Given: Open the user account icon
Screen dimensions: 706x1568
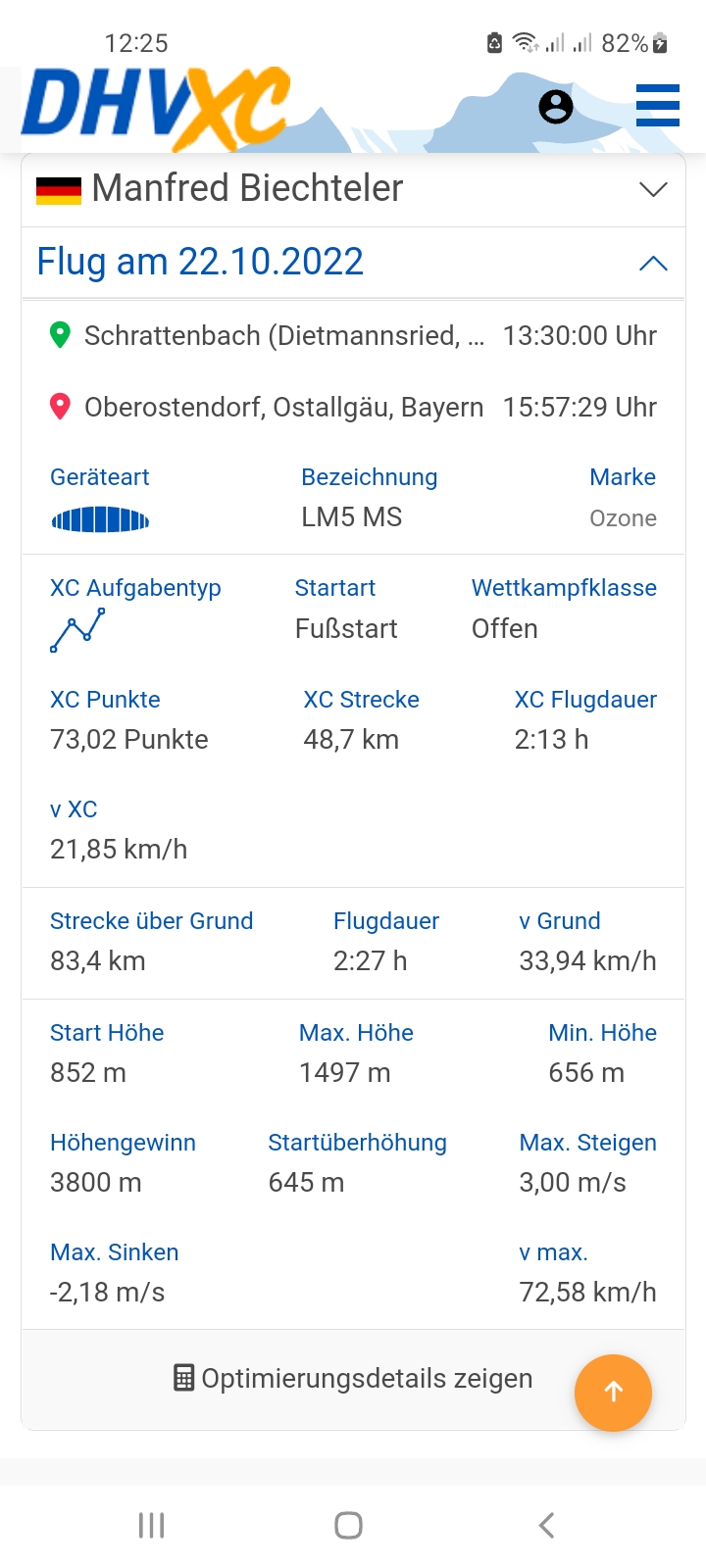Looking at the screenshot, I should pyautogui.click(x=556, y=106).
